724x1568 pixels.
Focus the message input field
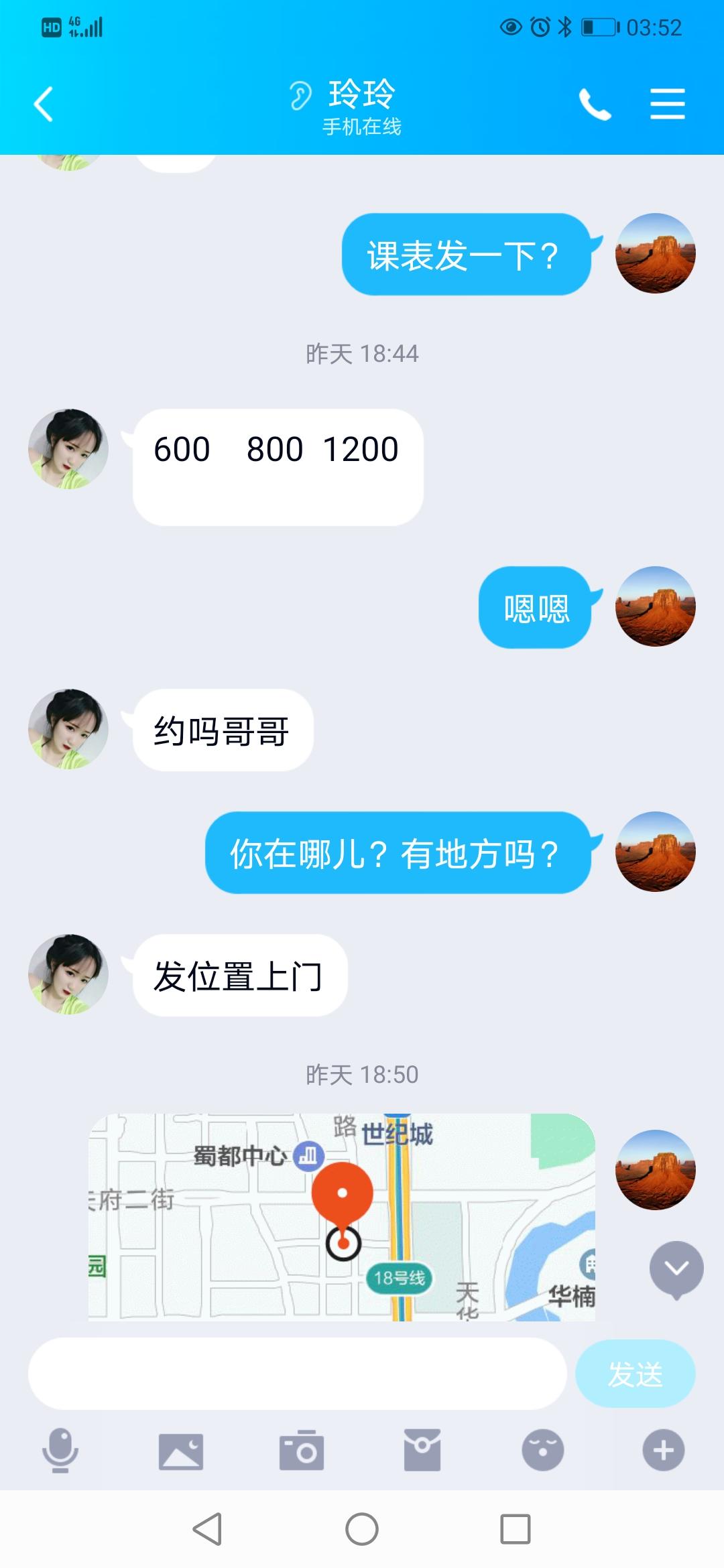point(297,1374)
